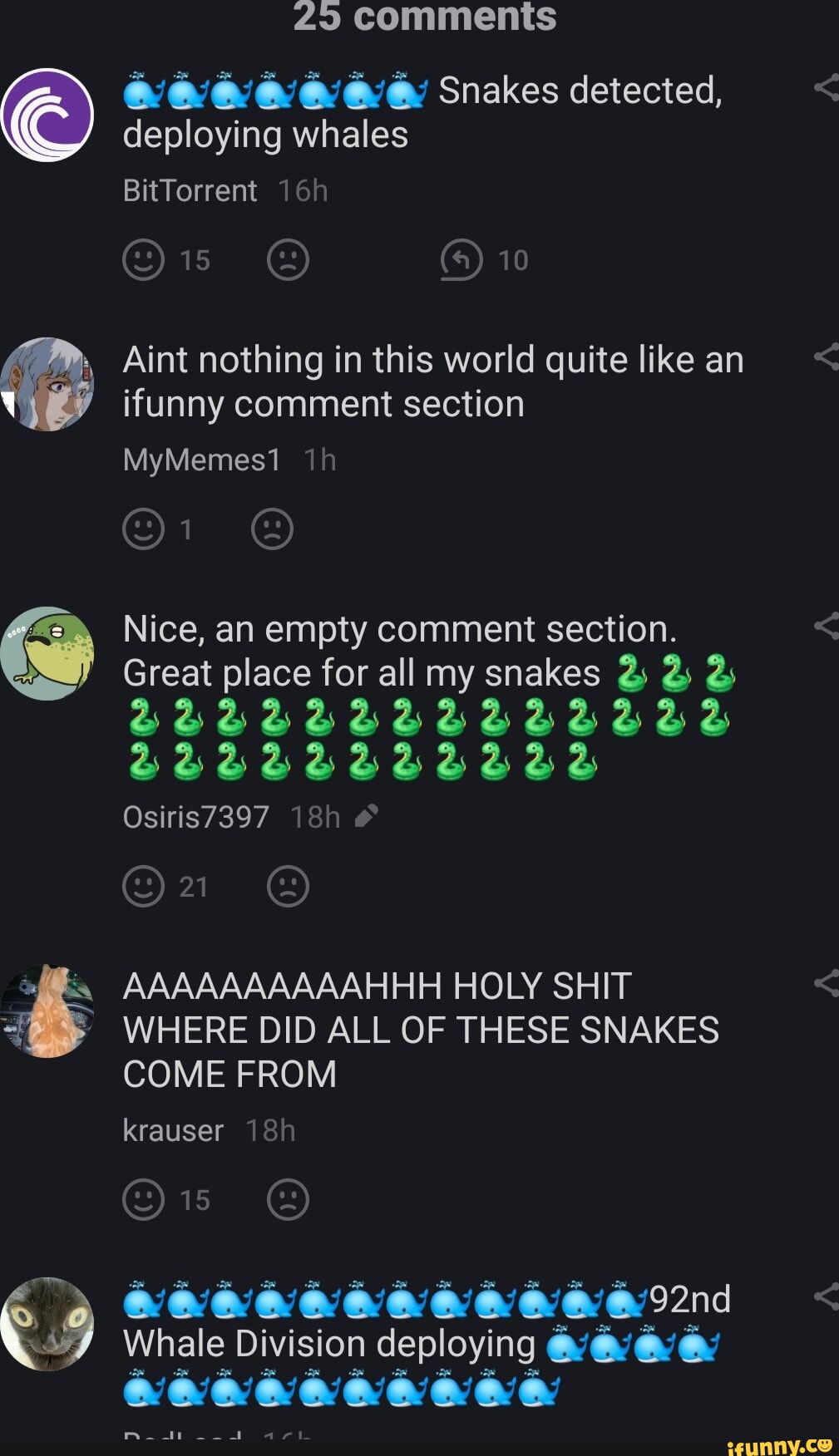
Task: Open BitTorrent's profile avatar
Action: click(x=47, y=115)
